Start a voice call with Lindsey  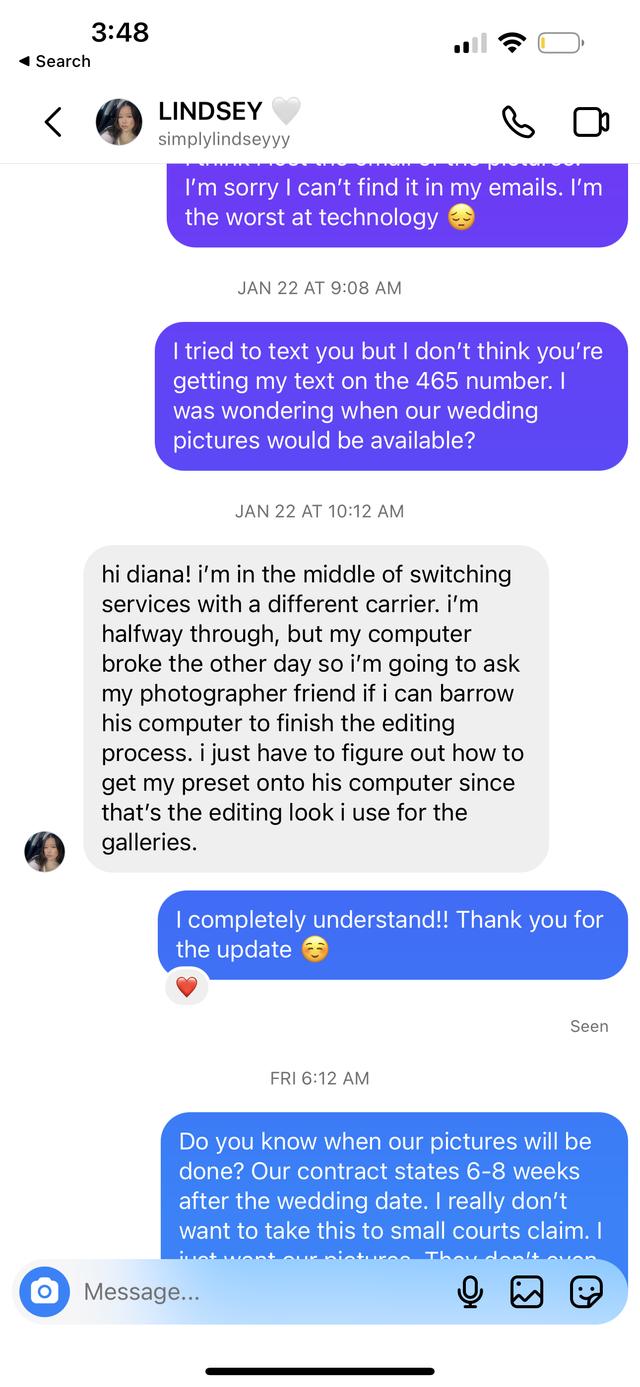pyautogui.click(x=517, y=122)
